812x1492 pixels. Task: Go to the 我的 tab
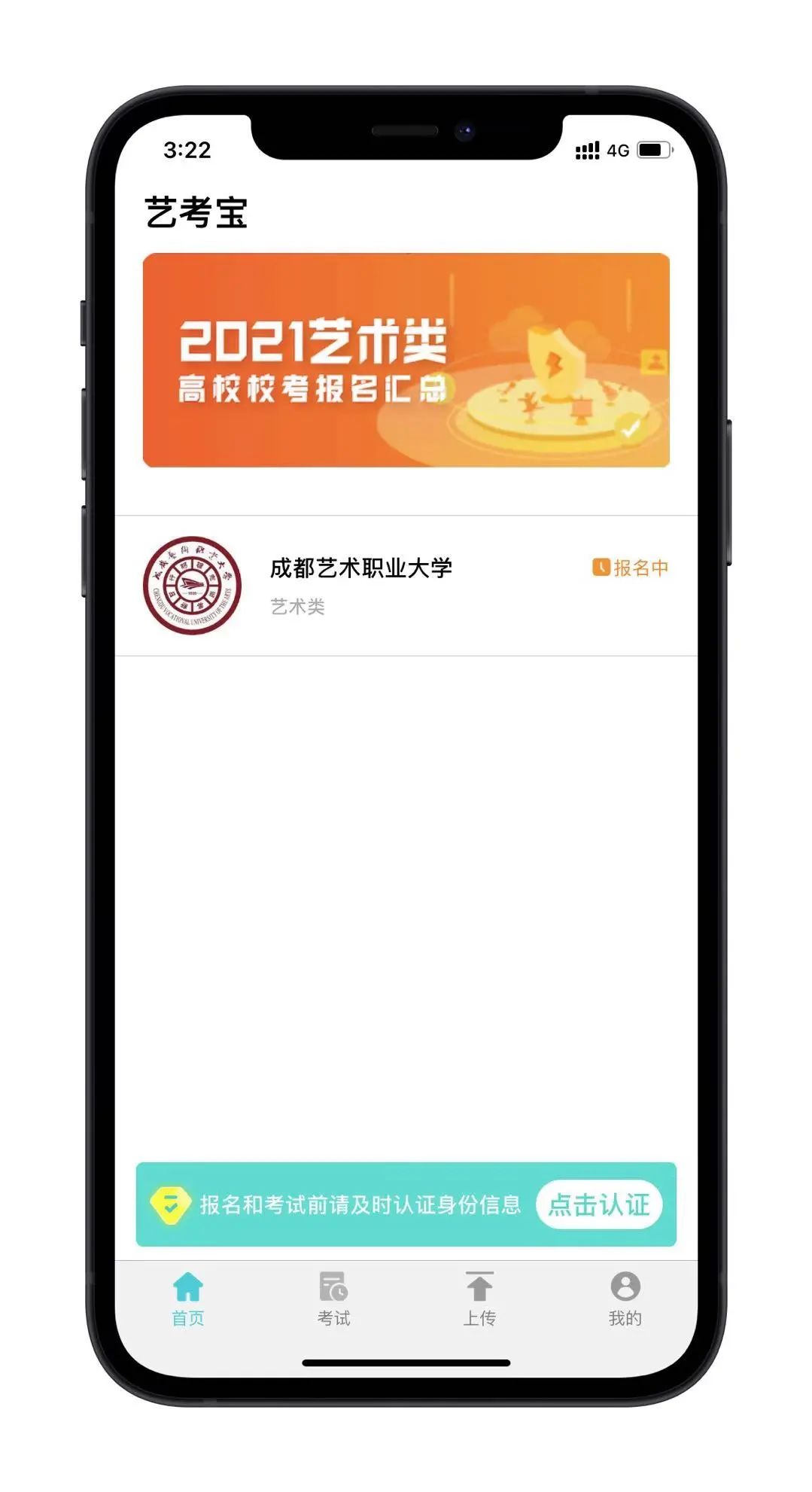tap(625, 1299)
